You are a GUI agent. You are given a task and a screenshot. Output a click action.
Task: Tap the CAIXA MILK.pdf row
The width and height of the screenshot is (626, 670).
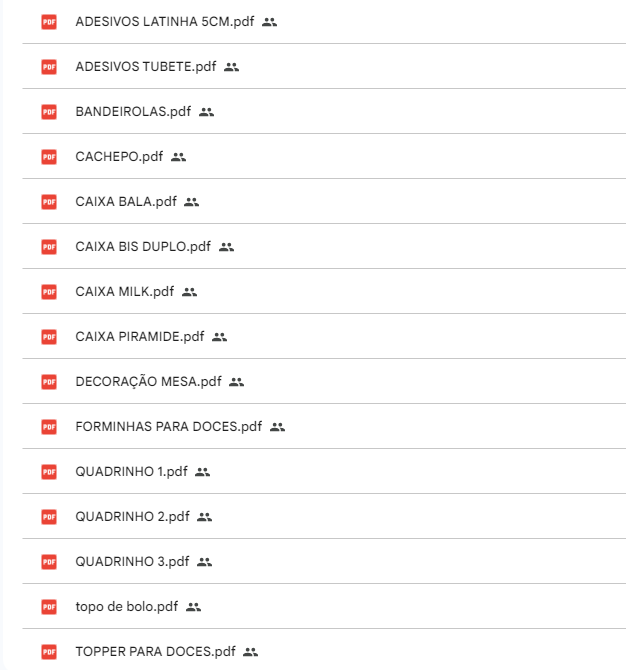click(x=125, y=292)
